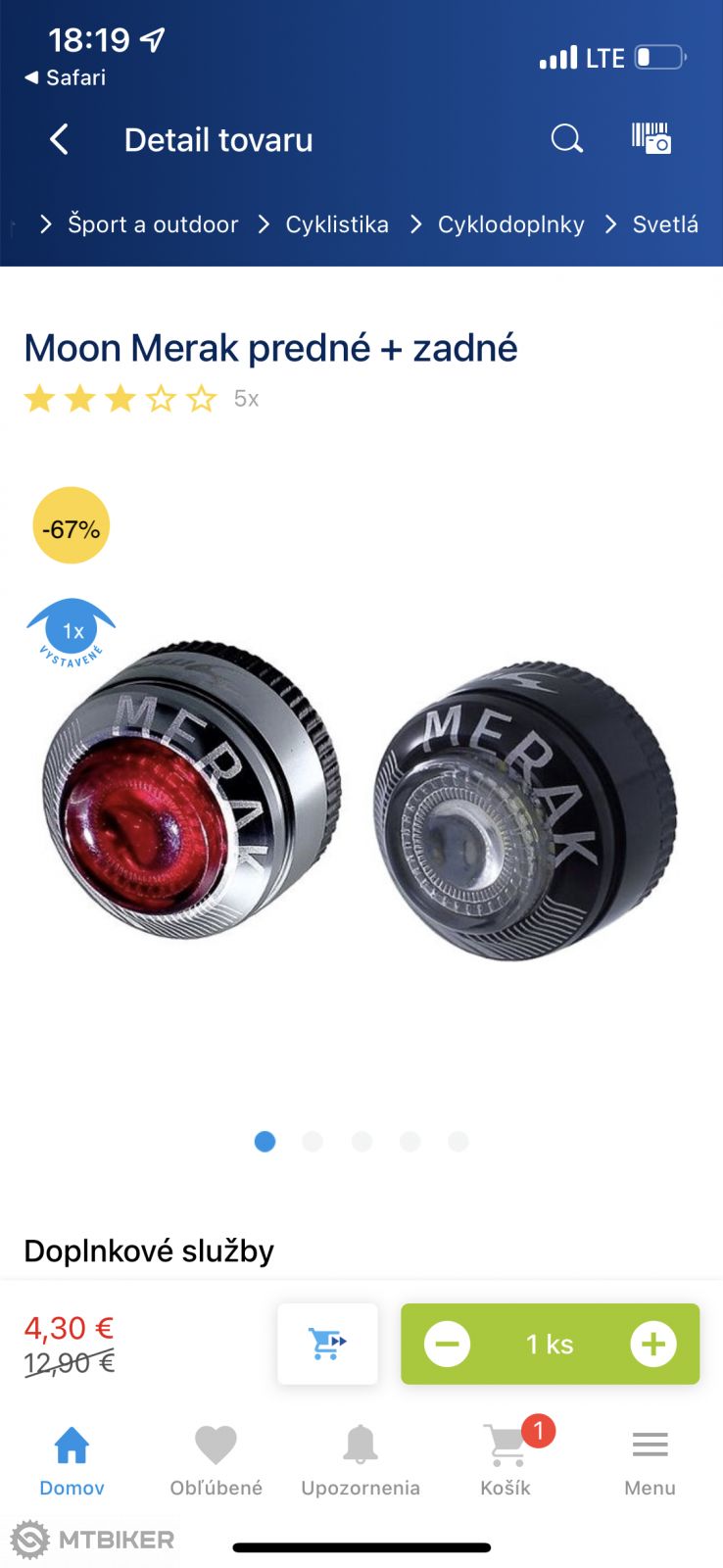Return to Safari via the status bar

(x=65, y=77)
